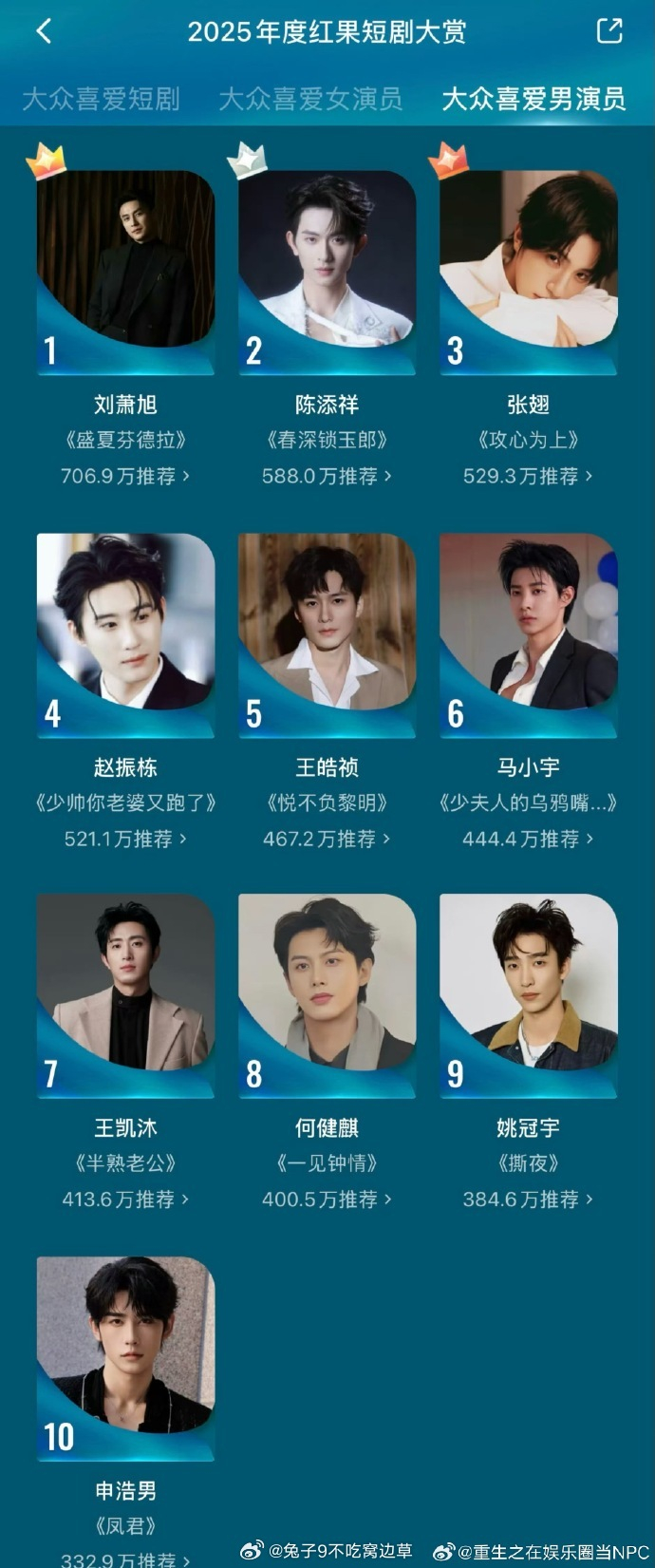The image size is (655, 1568).
Task: Open the 706.9万推荐 link under 刘萧旭
Action: (x=125, y=476)
